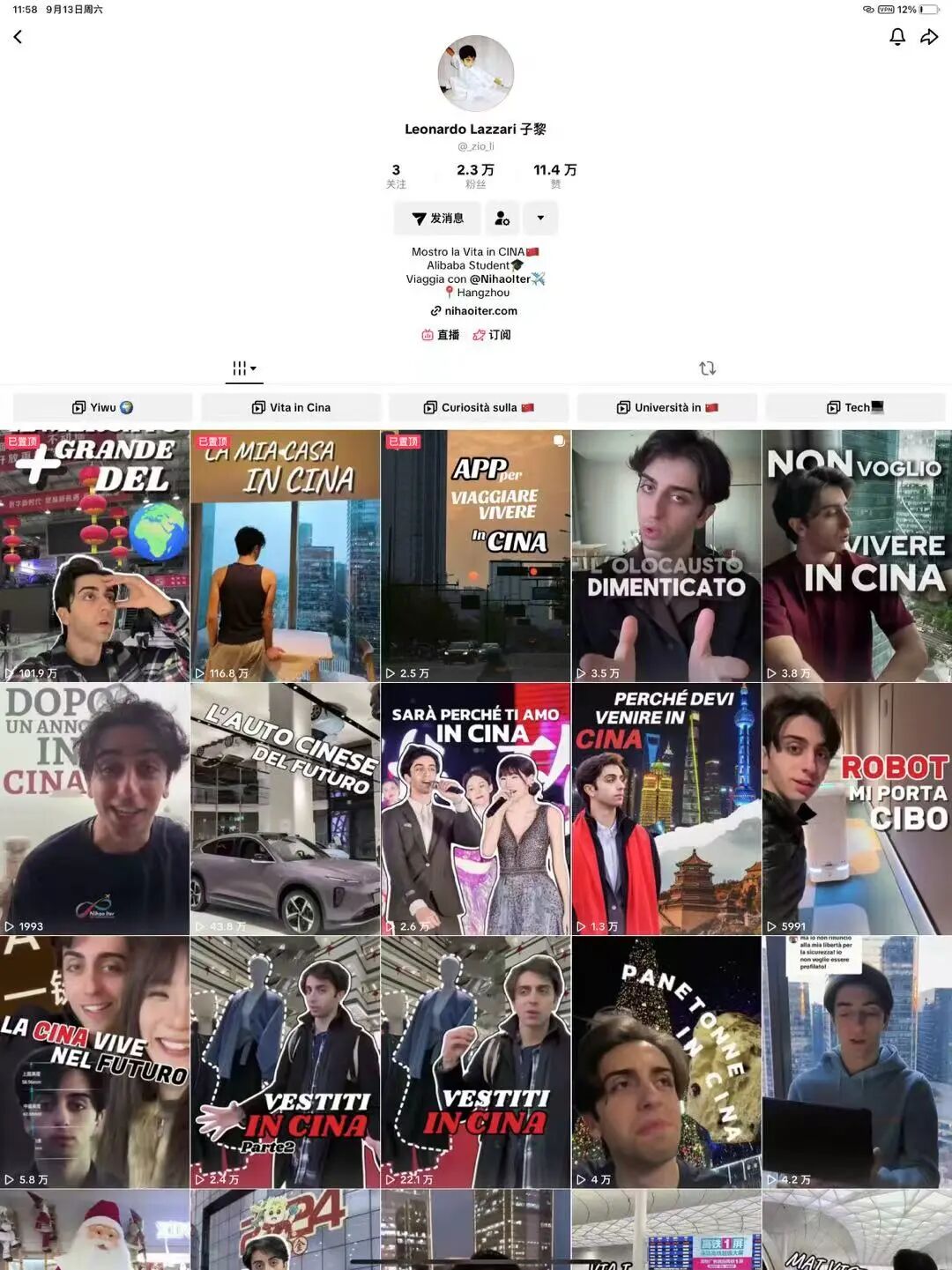This screenshot has height=1270, width=952.
Task: Play the L'auto cinese del futuro video
Action: [x=285, y=808]
